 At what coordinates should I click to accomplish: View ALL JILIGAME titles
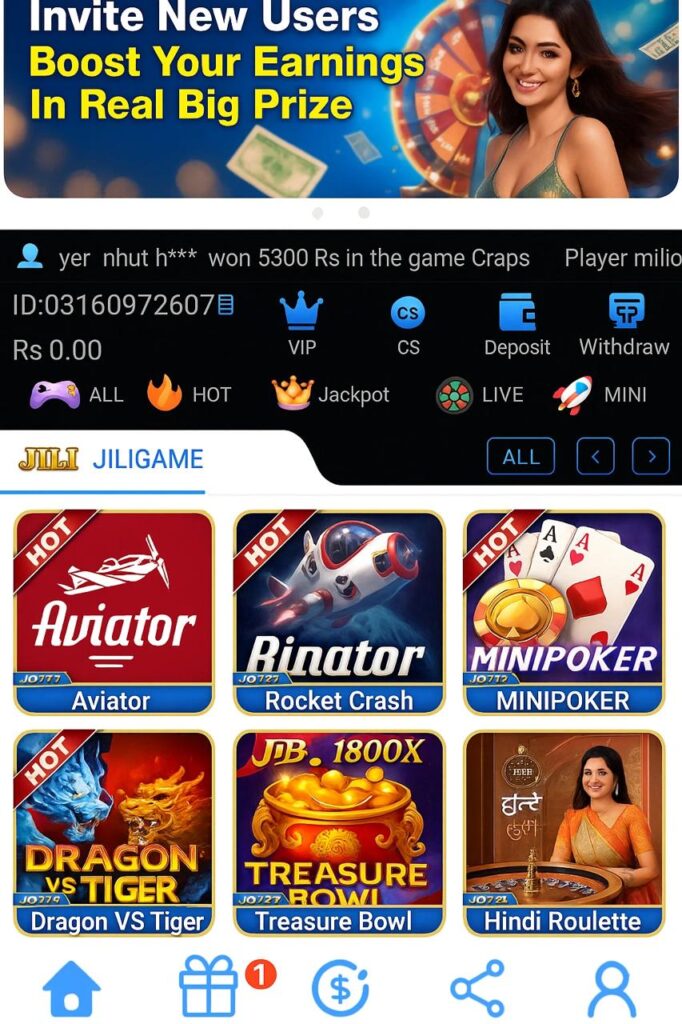[x=520, y=457]
